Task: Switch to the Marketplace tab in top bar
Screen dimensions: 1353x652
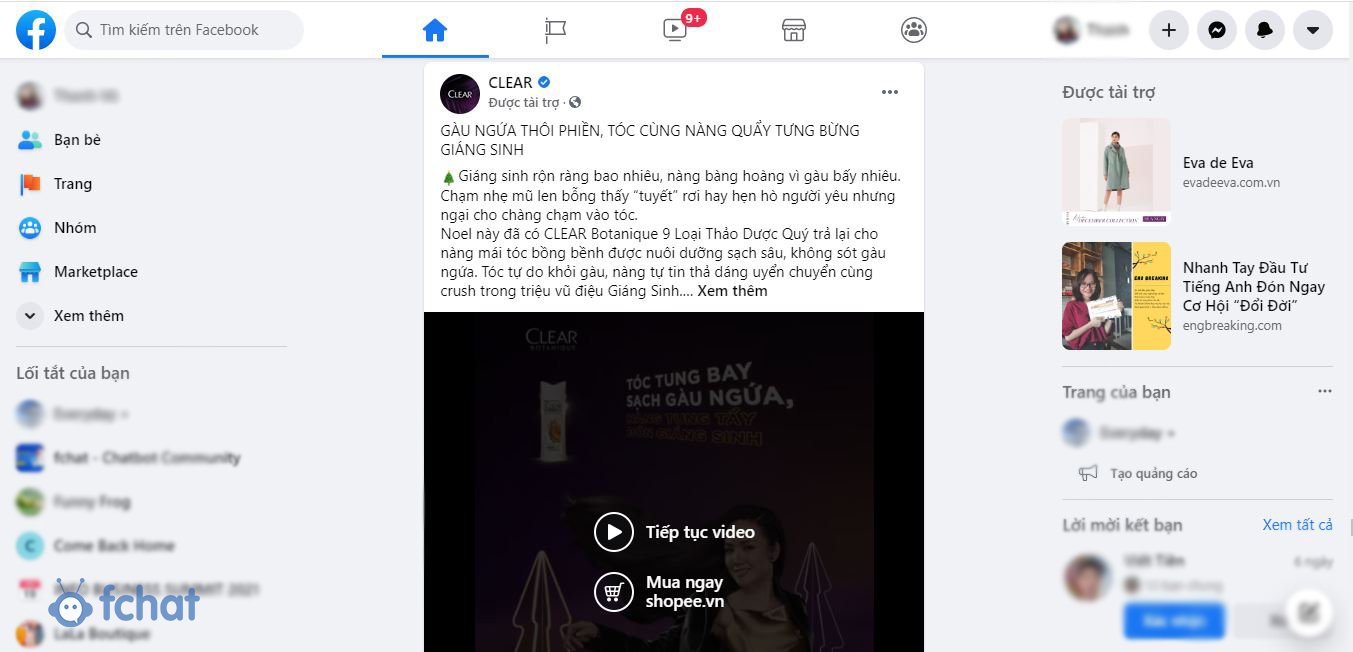Action: [794, 30]
